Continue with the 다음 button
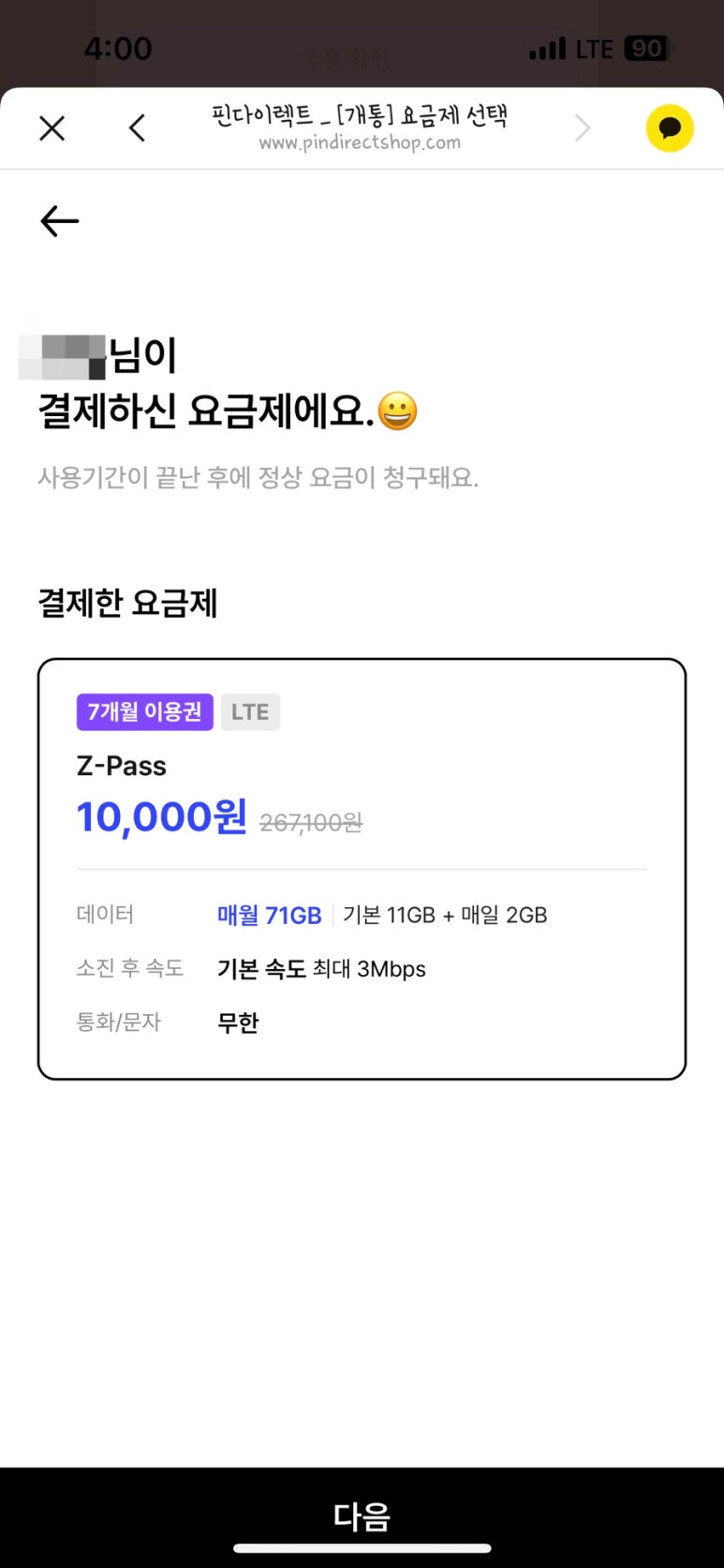 coord(362,1515)
